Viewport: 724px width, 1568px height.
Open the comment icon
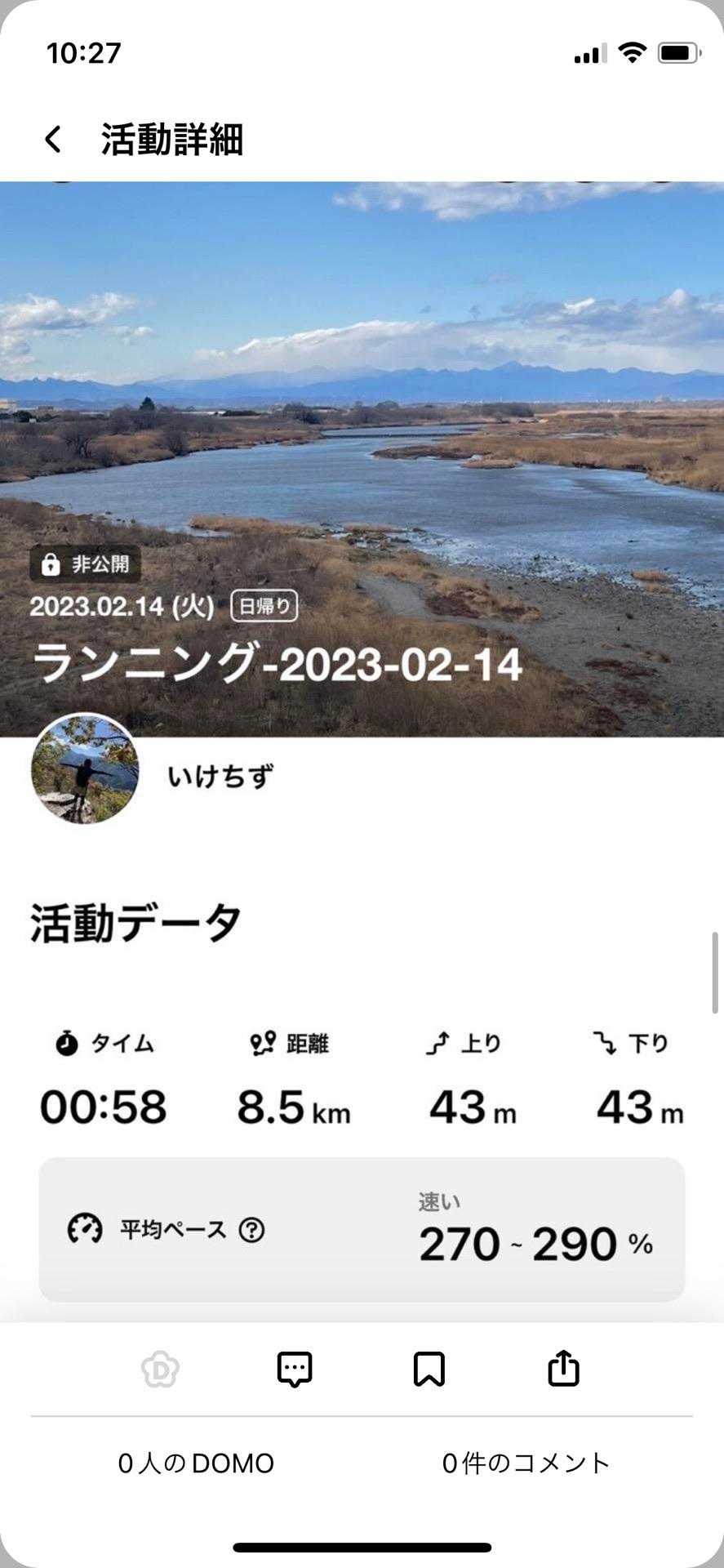295,1370
